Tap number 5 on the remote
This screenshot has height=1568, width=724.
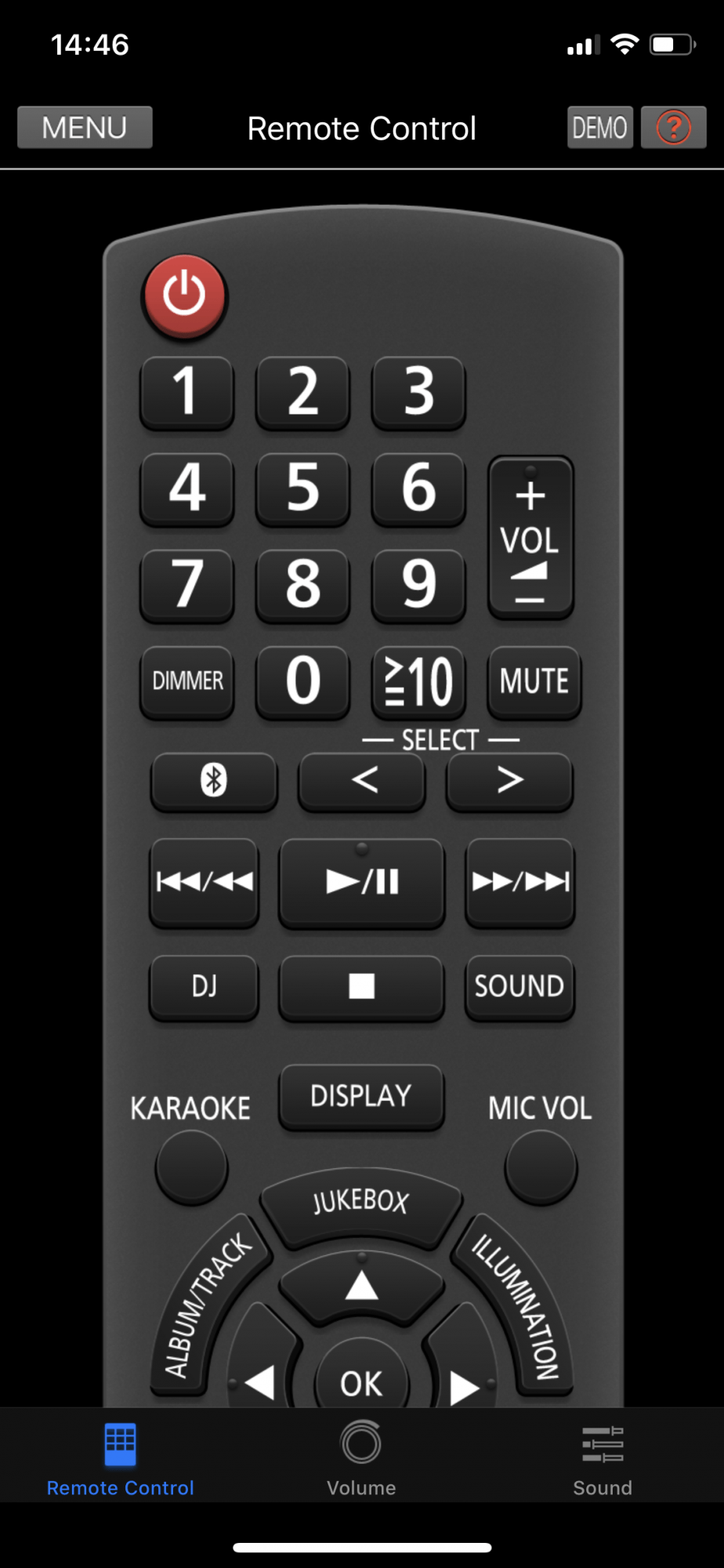pos(302,488)
